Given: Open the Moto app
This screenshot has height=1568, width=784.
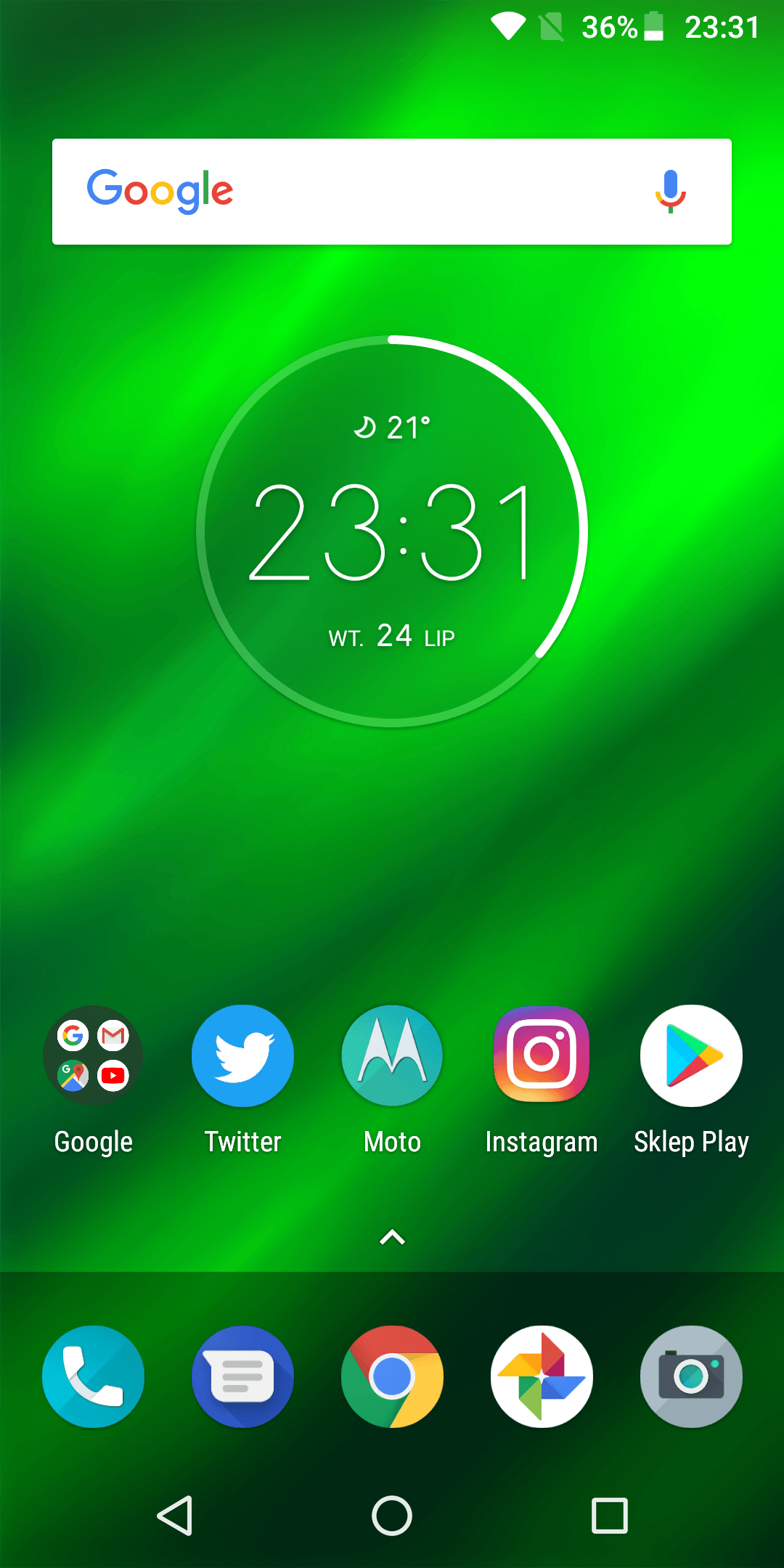Looking at the screenshot, I should click(392, 1056).
